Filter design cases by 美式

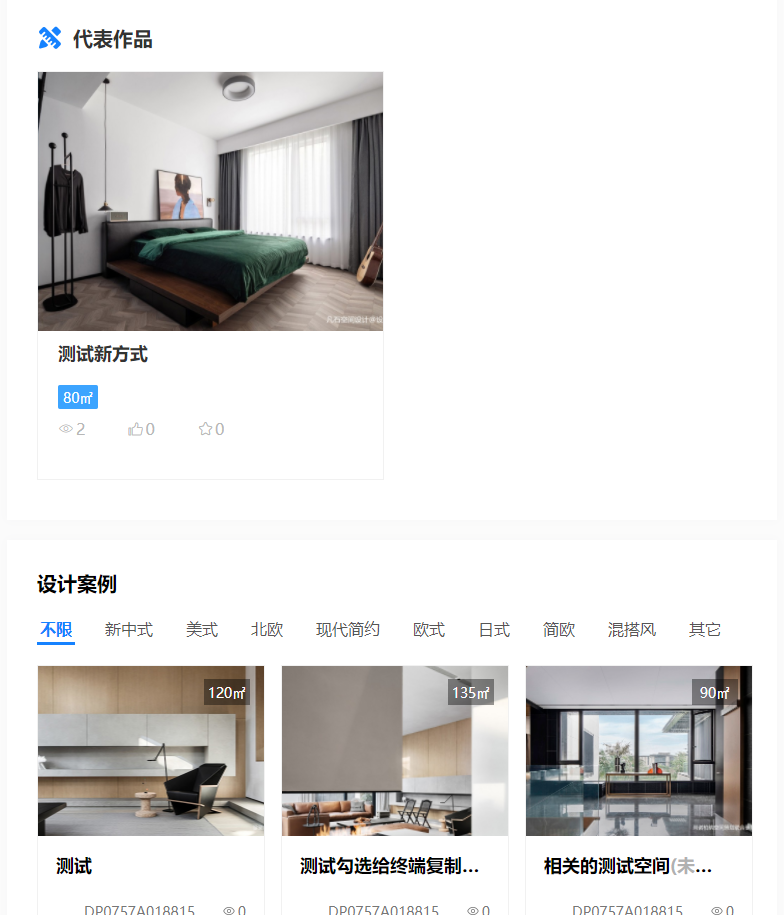[x=202, y=630]
